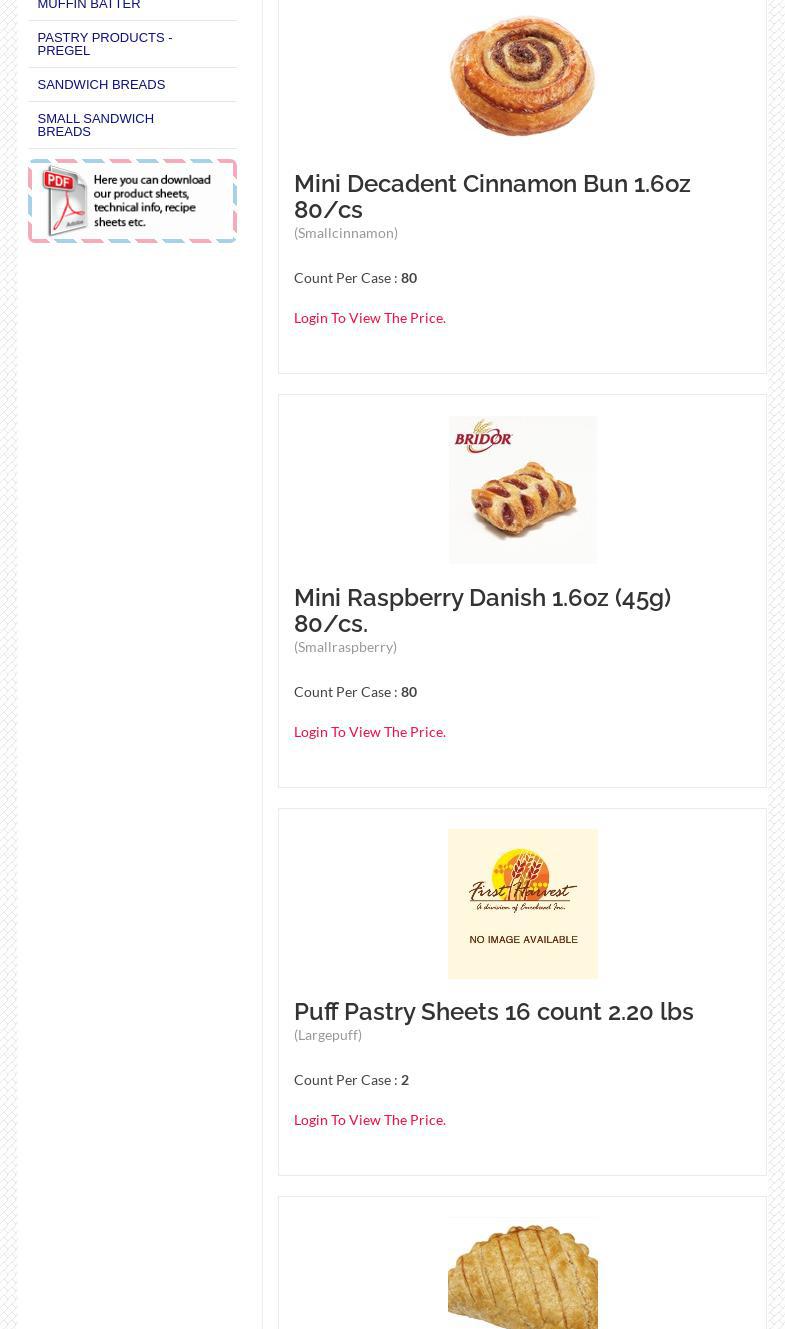Open the Muffin Batter category

(x=88, y=5)
